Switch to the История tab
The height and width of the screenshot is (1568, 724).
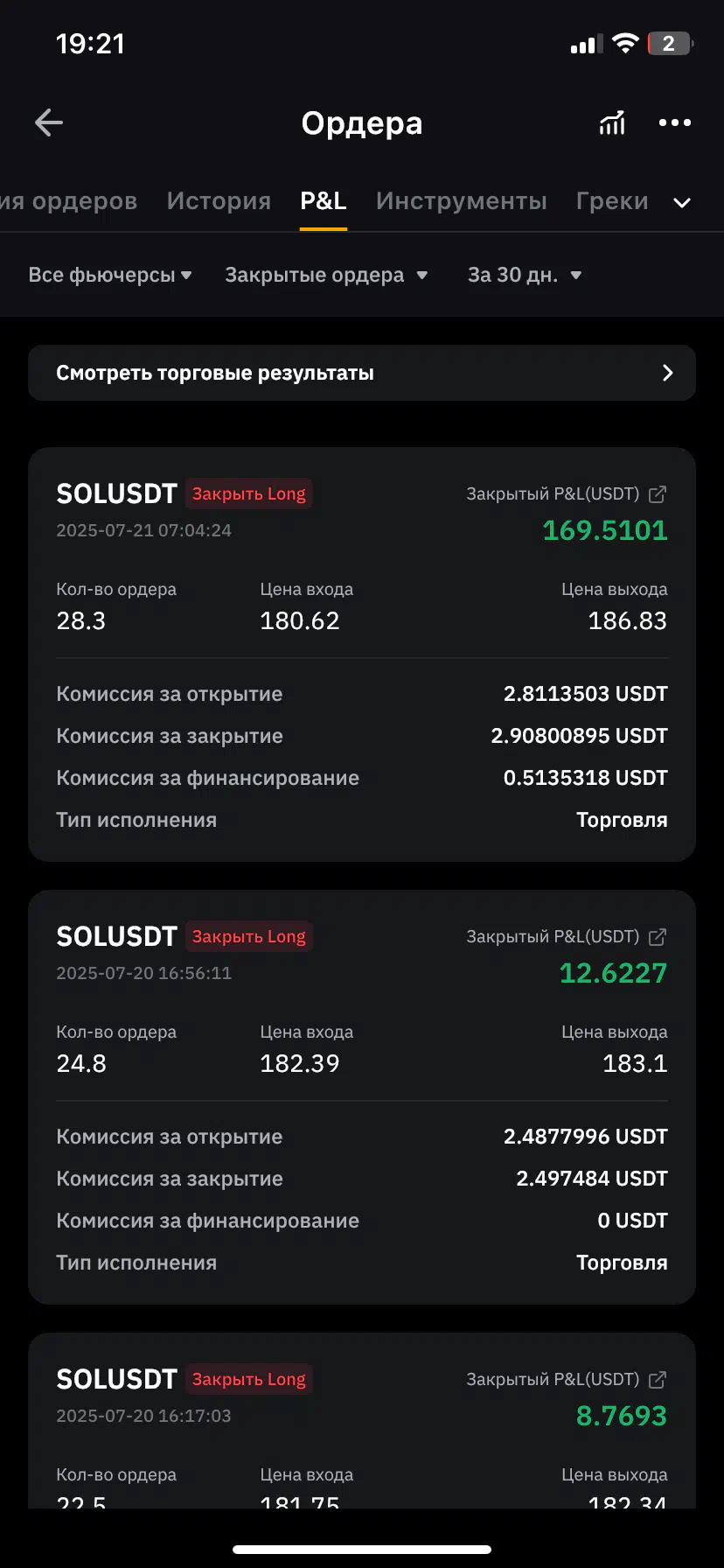219,201
